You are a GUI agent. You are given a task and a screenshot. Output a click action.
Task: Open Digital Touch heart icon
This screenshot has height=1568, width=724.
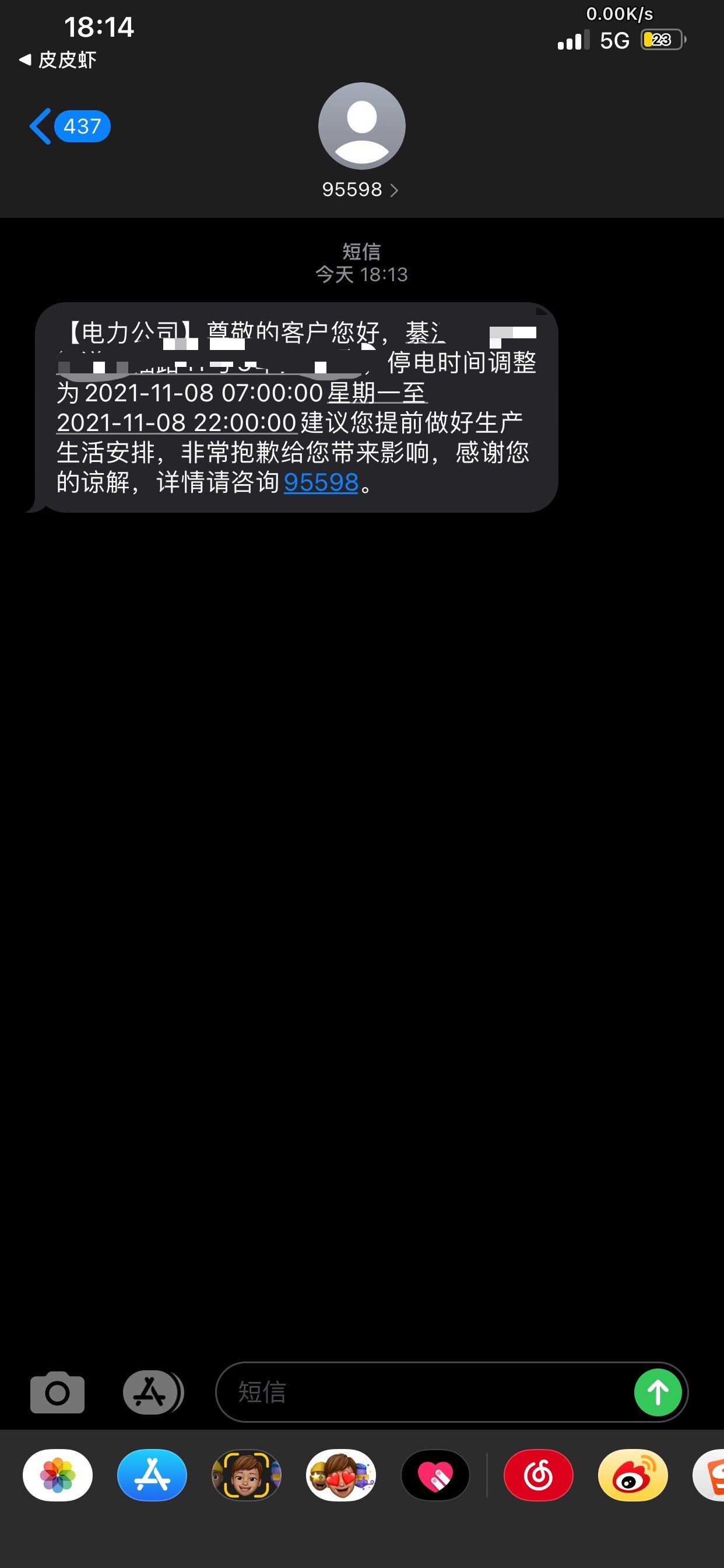435,1475
